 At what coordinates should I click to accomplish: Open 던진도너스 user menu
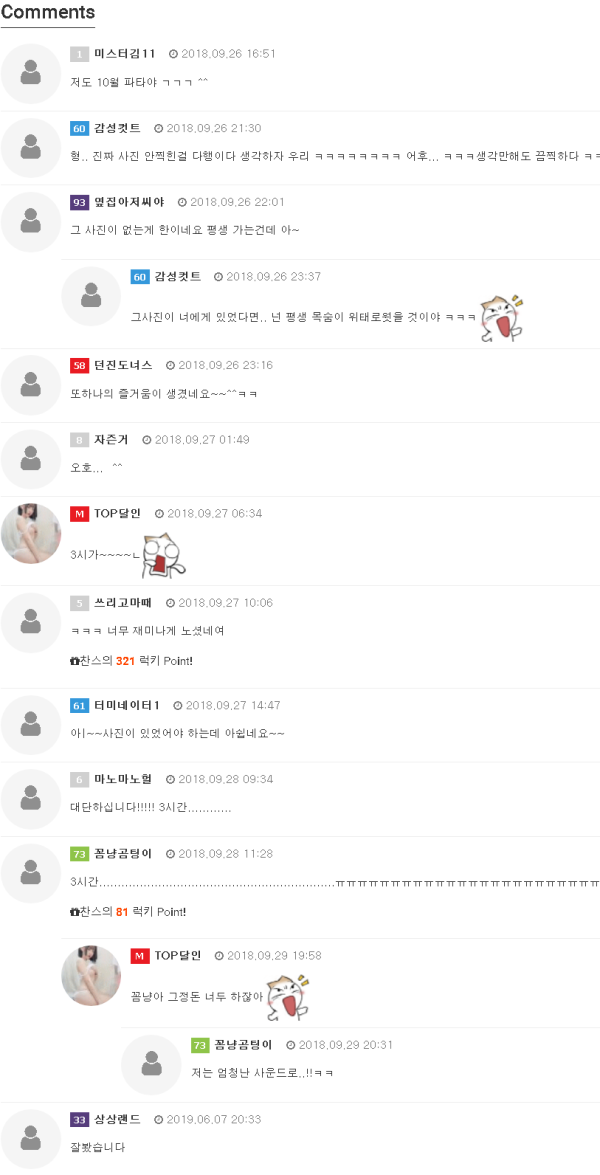[123, 365]
